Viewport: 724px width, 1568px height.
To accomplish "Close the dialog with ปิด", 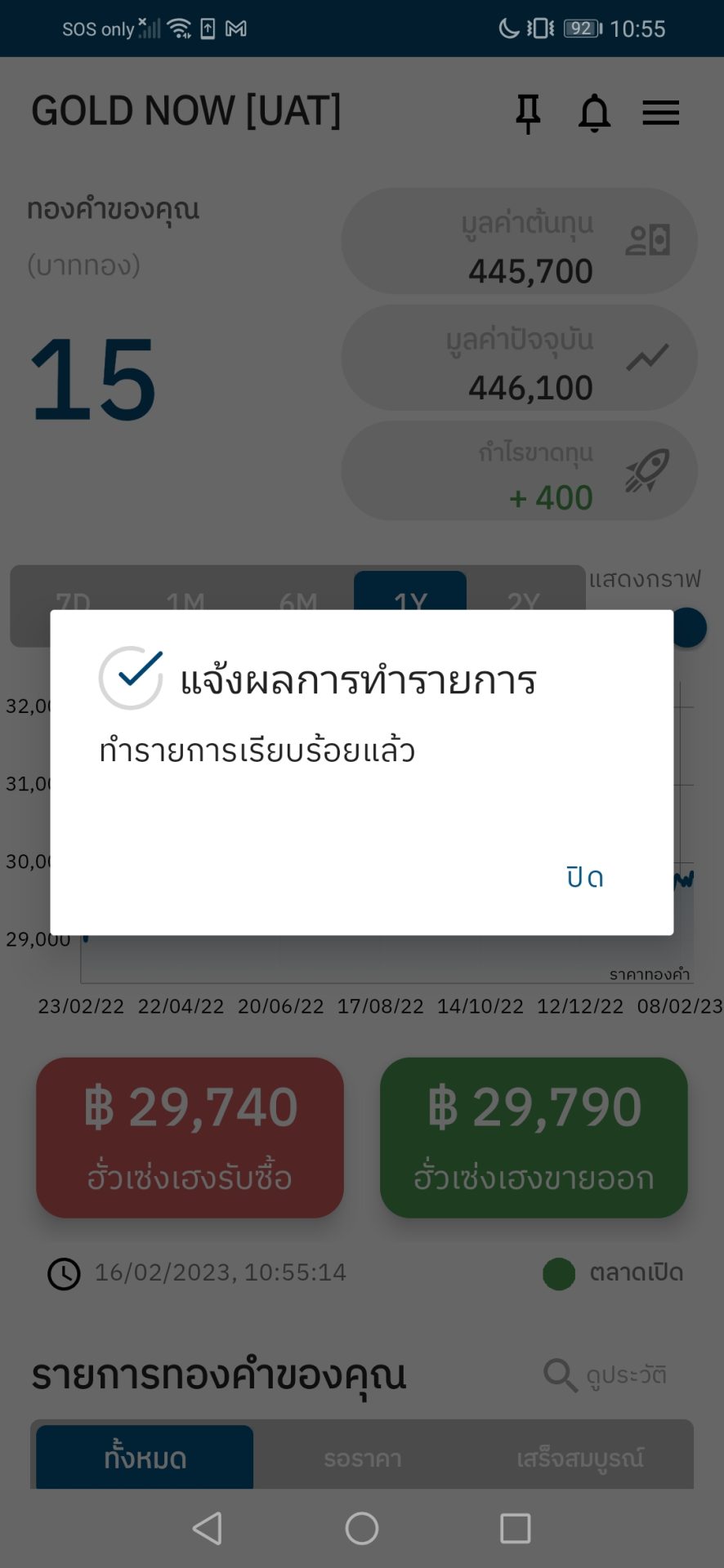I will pos(585,877).
